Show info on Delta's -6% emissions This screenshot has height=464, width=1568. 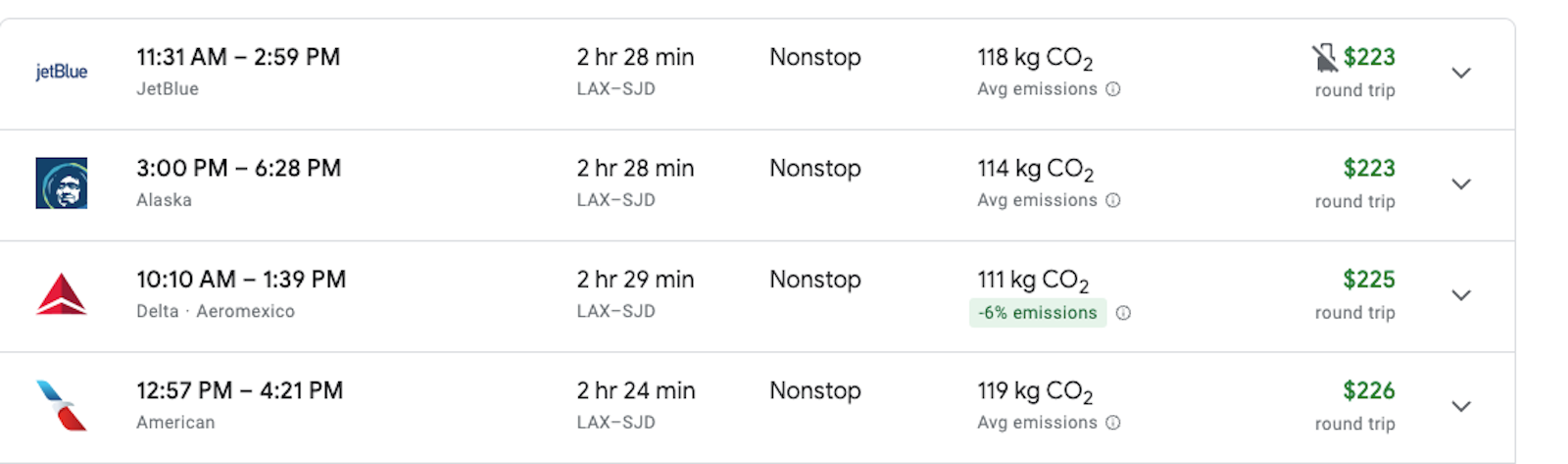click(1123, 313)
